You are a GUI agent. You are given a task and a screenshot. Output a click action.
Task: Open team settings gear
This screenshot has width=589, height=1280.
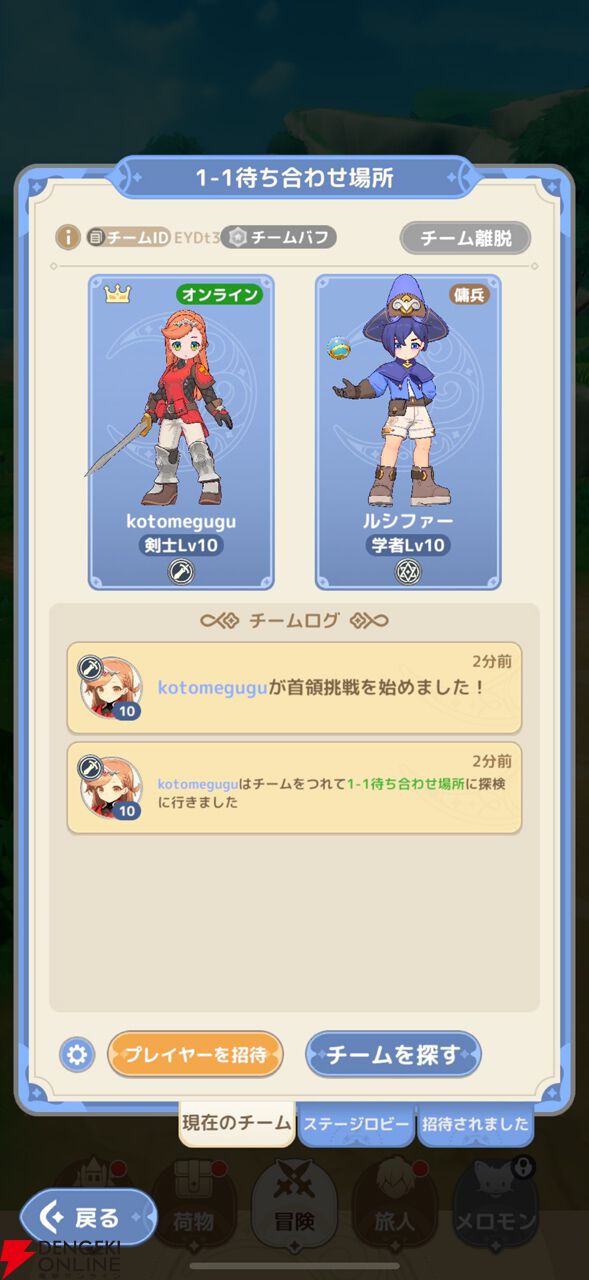pyautogui.click(x=77, y=1054)
